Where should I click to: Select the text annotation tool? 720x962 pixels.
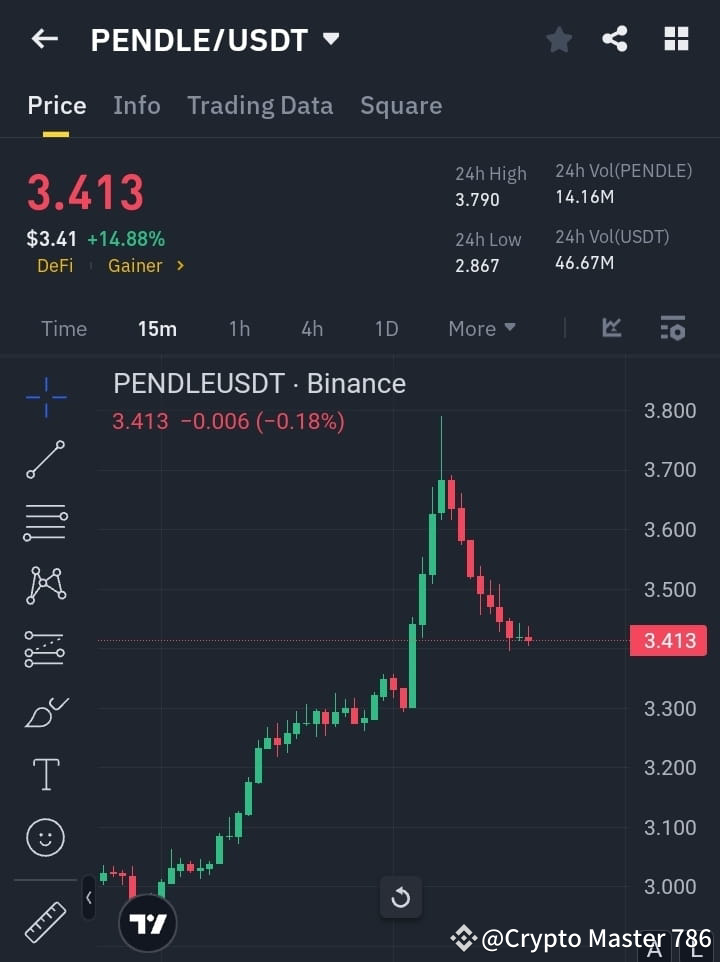[x=45, y=774]
